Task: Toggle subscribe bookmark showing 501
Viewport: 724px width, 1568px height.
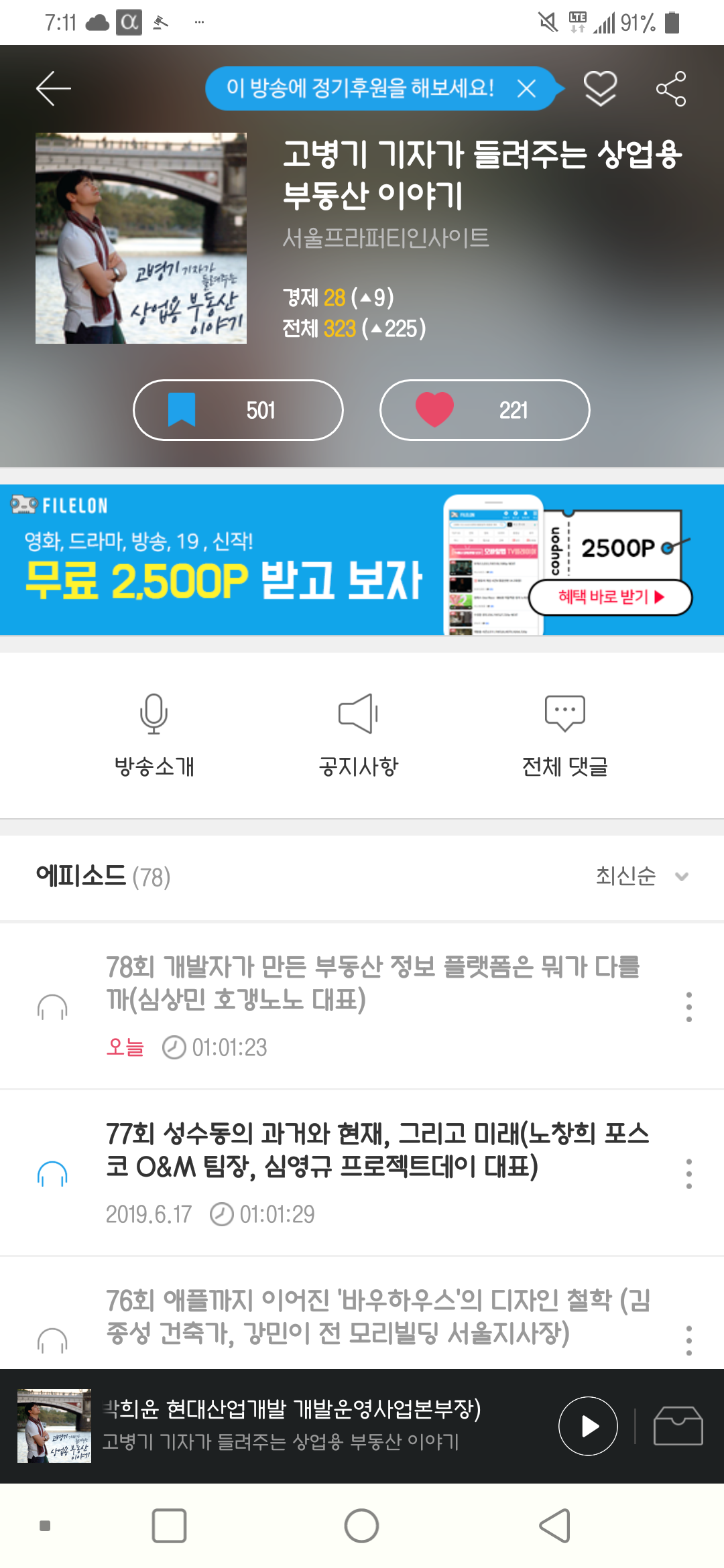Action: coord(239,410)
